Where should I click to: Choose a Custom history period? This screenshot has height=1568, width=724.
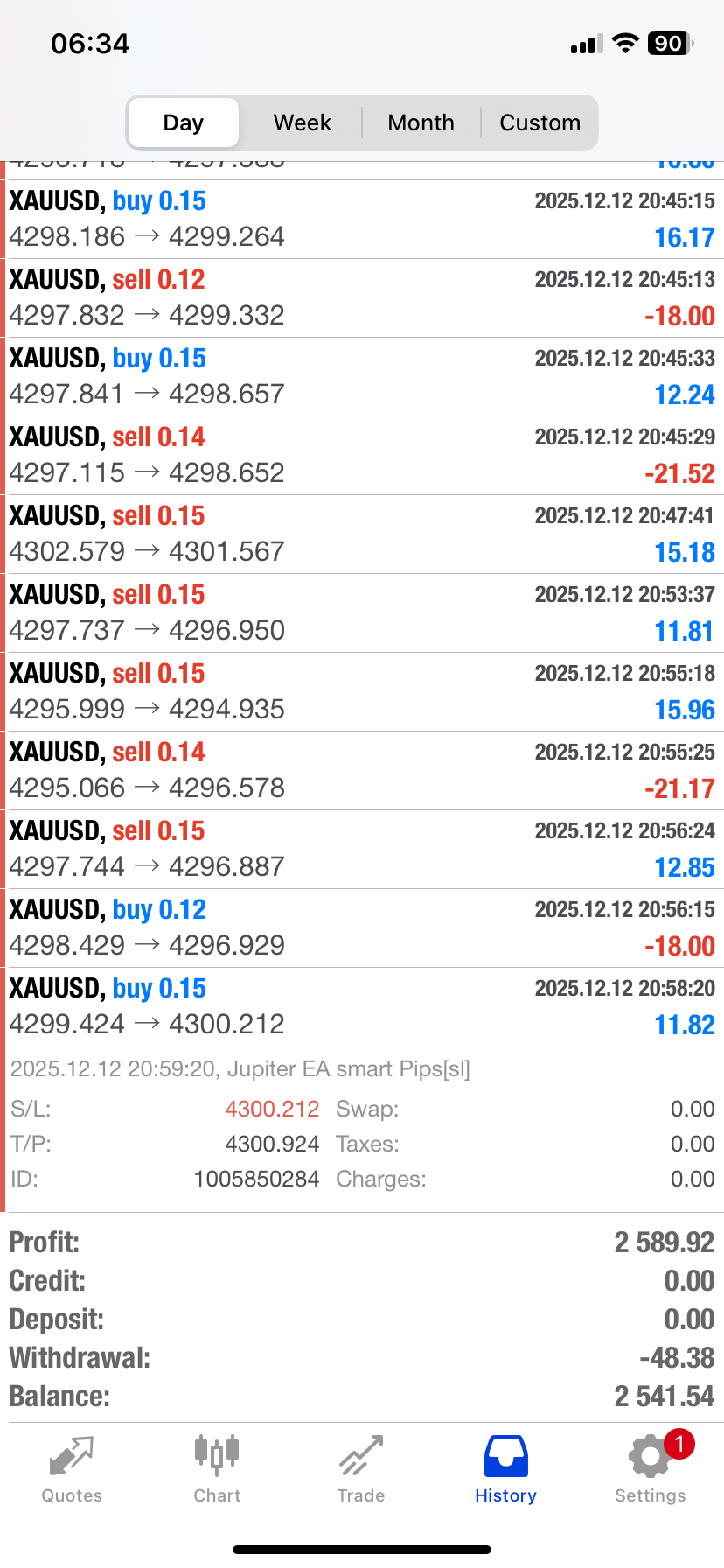point(540,122)
